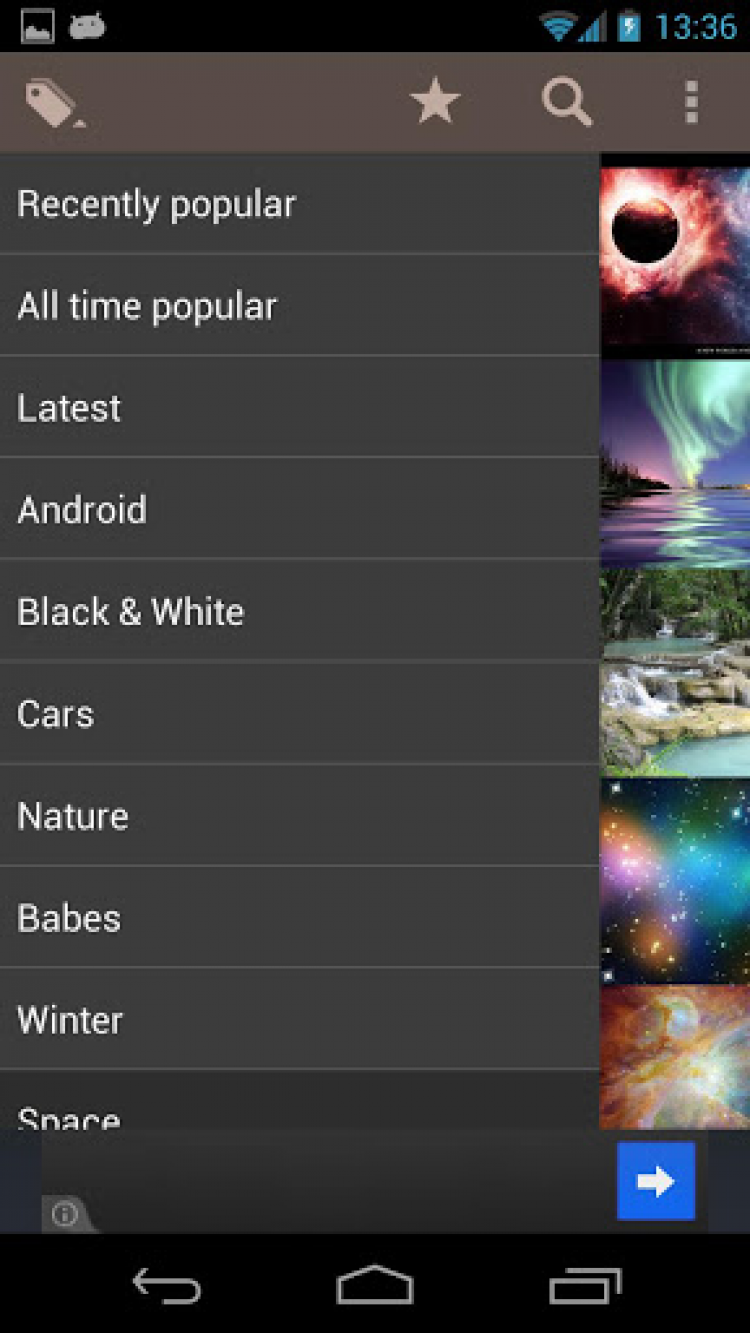View the waterfall wallpaper
This screenshot has height=1333, width=750.
tap(675, 675)
